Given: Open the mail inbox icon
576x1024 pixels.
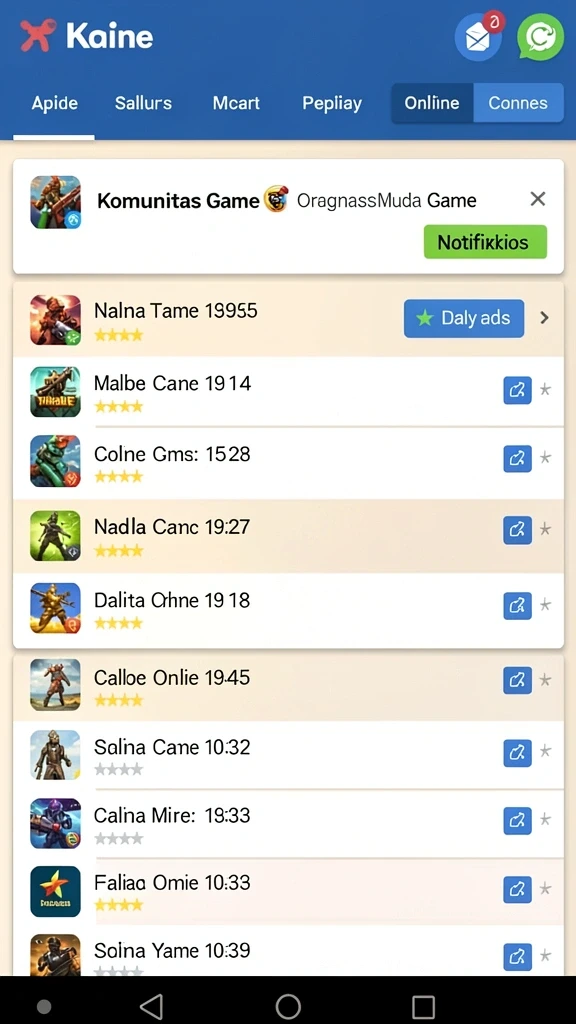Looking at the screenshot, I should coord(478,38).
